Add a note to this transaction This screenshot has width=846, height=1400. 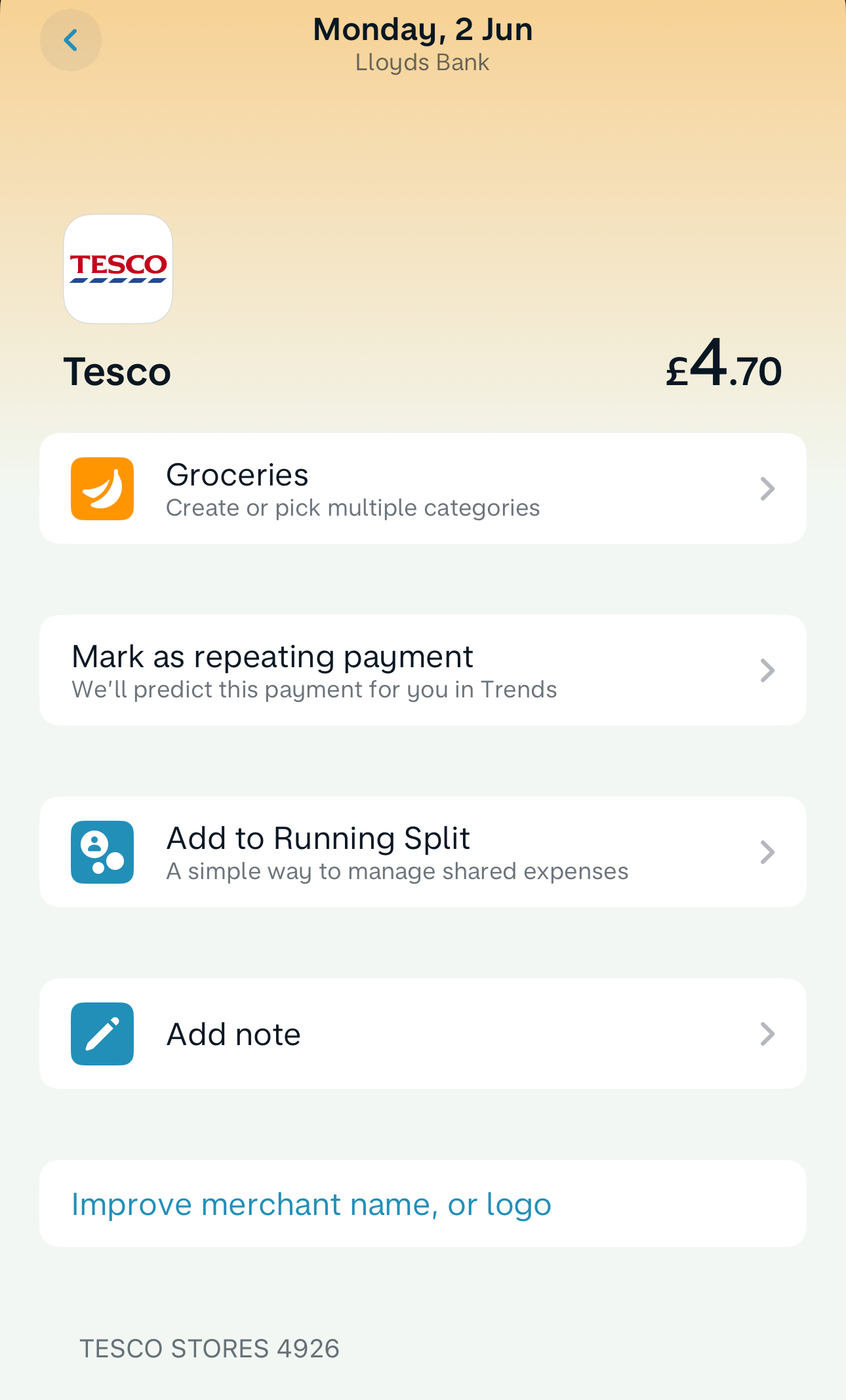click(422, 1034)
